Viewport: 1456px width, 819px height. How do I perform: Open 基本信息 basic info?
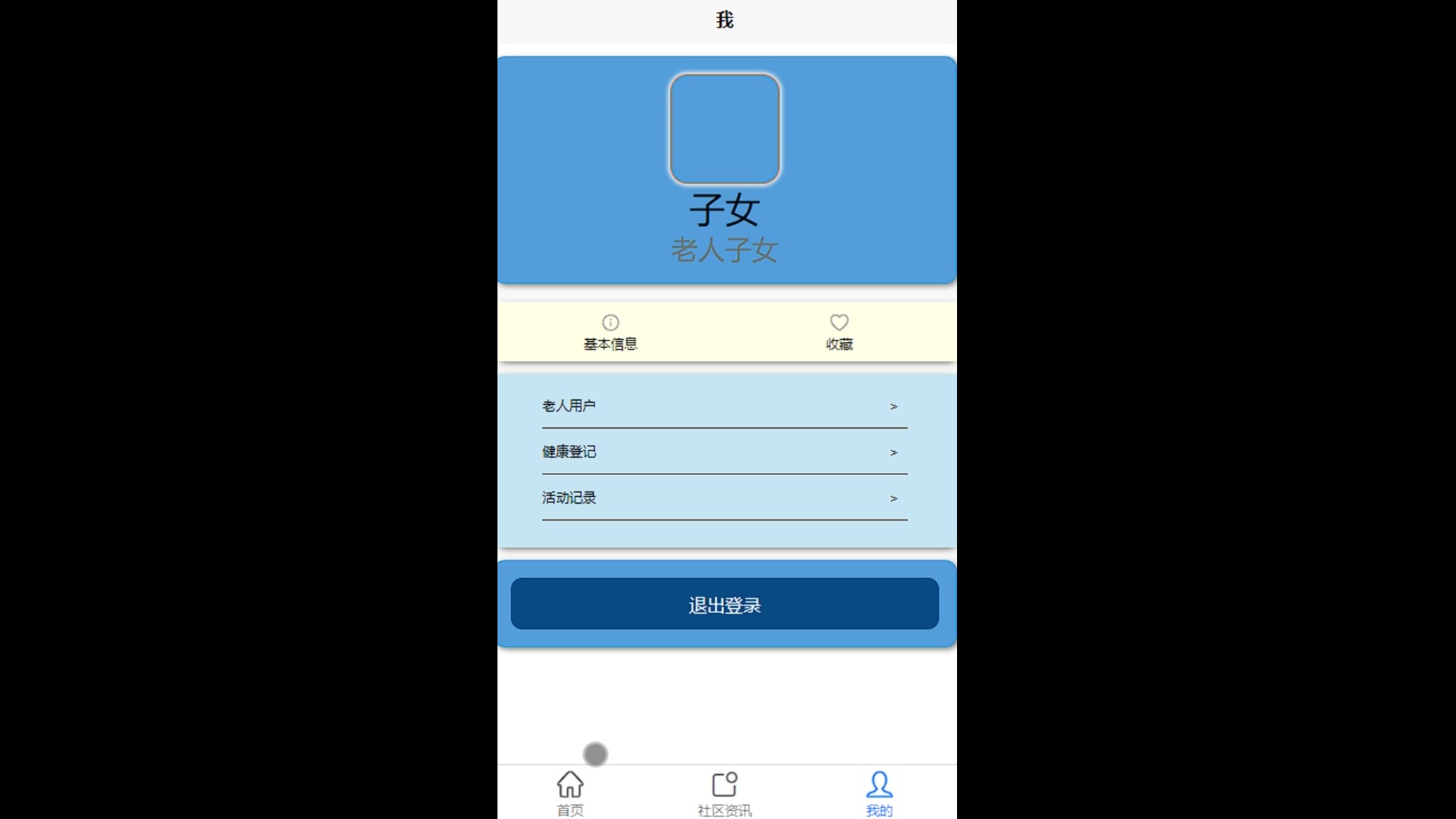tap(610, 332)
